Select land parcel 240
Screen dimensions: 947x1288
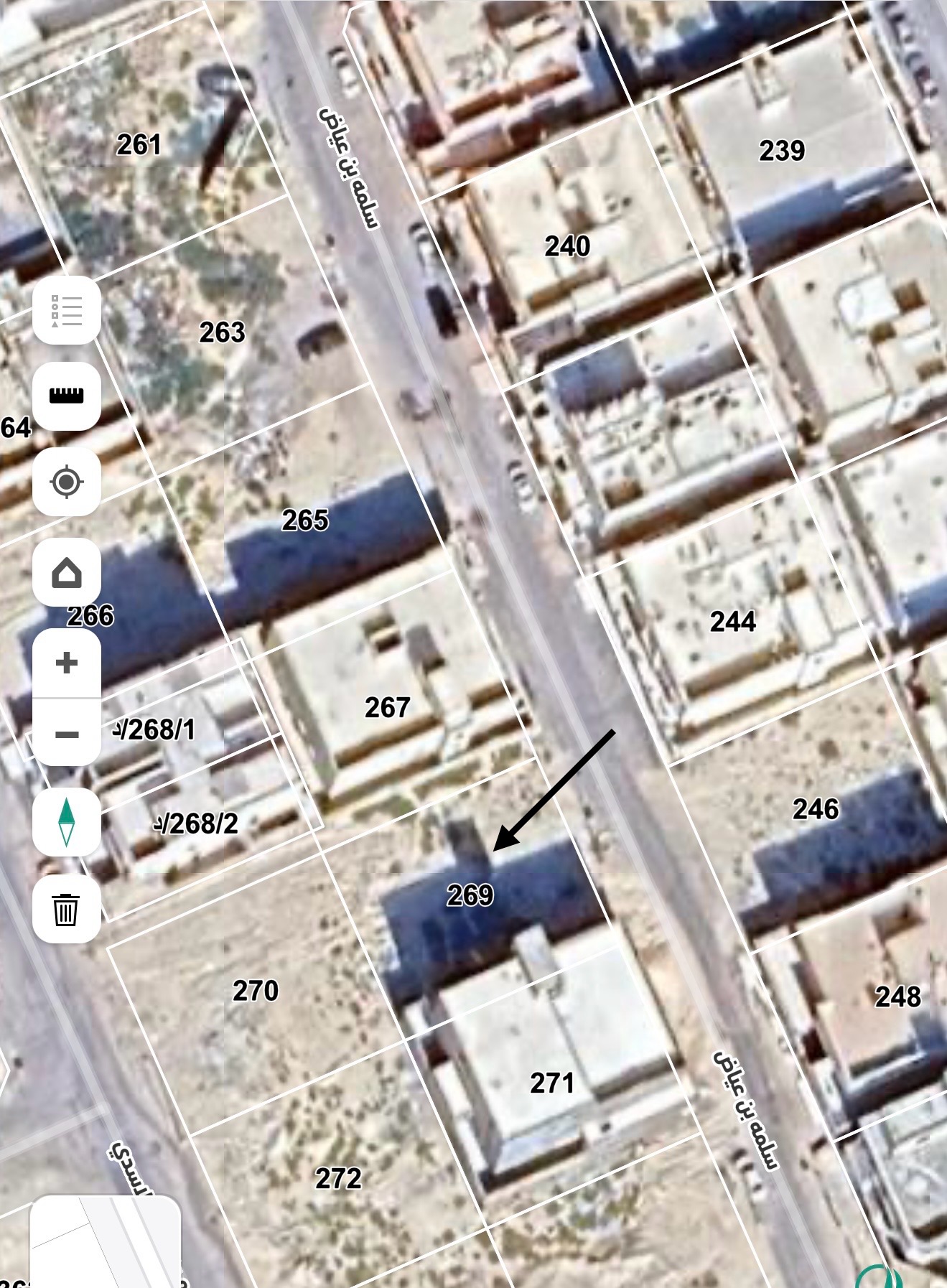(567, 246)
